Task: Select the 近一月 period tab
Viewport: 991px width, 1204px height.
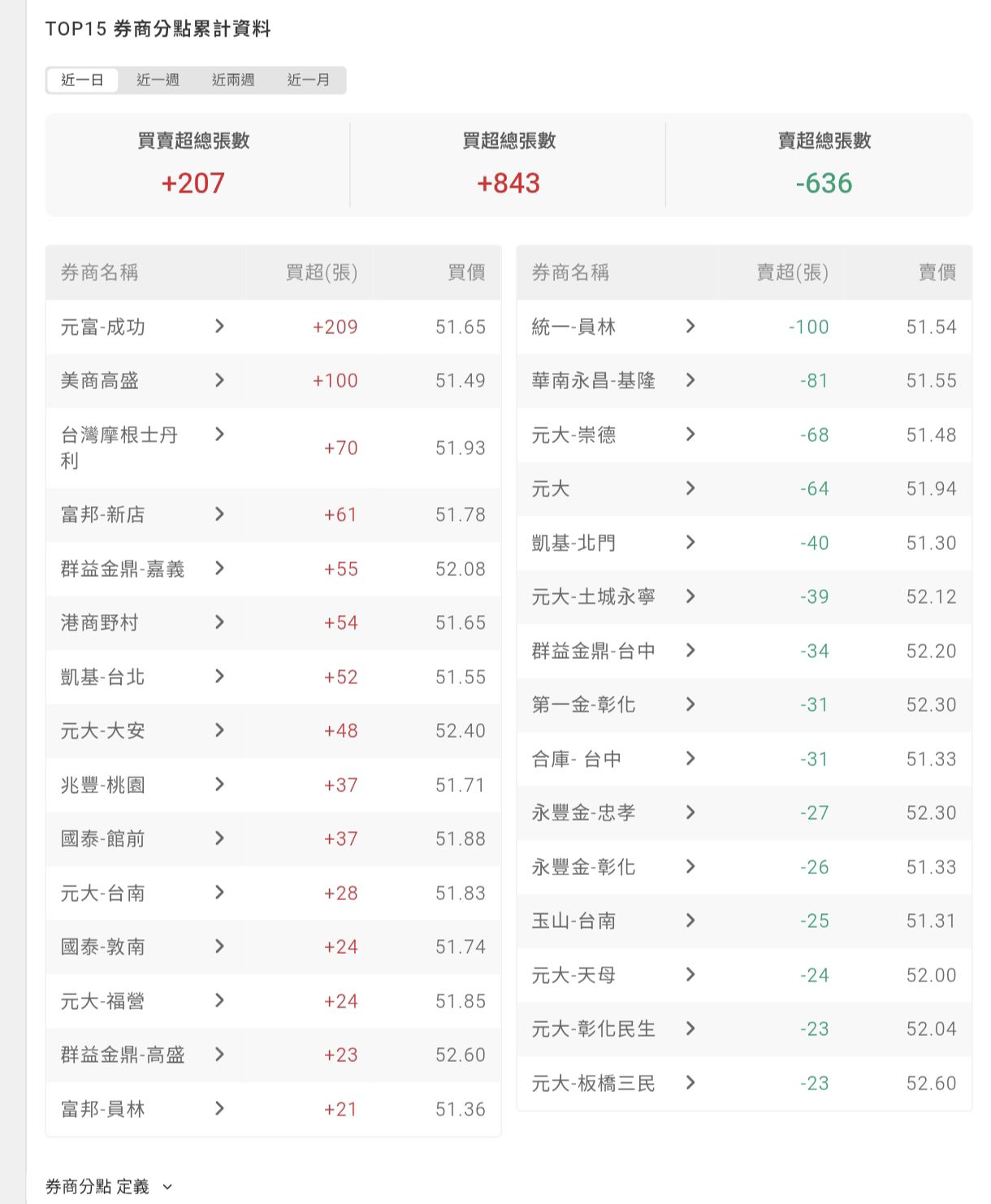Action: (309, 80)
